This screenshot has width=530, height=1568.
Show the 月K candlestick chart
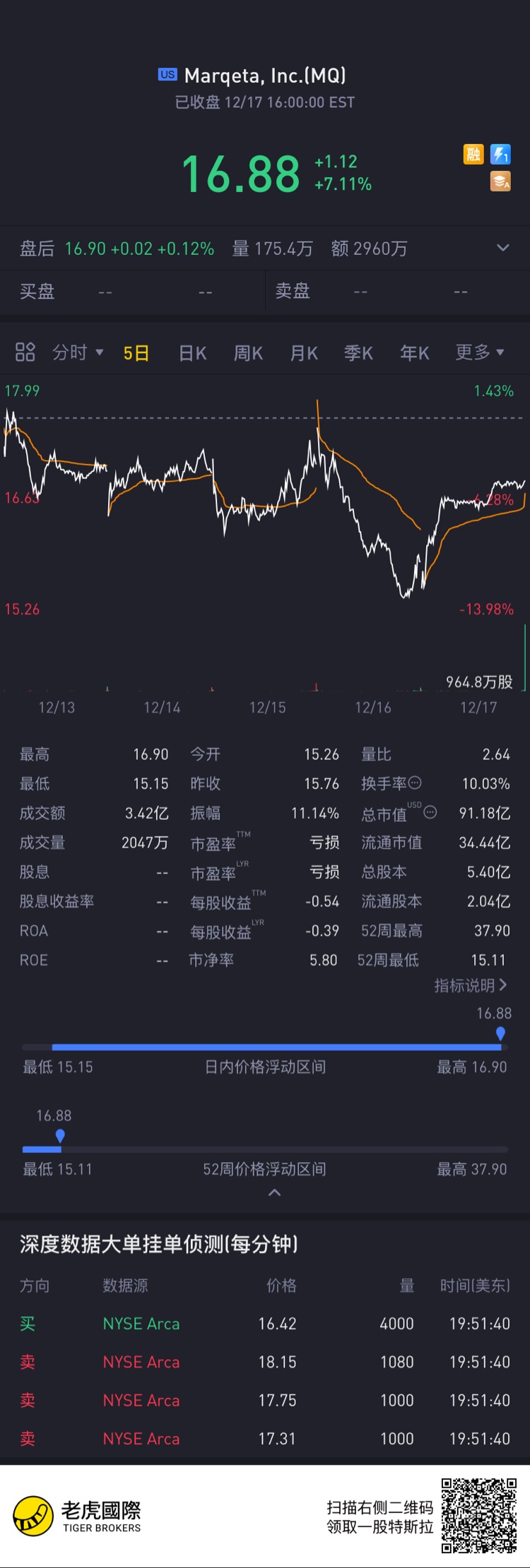click(304, 352)
